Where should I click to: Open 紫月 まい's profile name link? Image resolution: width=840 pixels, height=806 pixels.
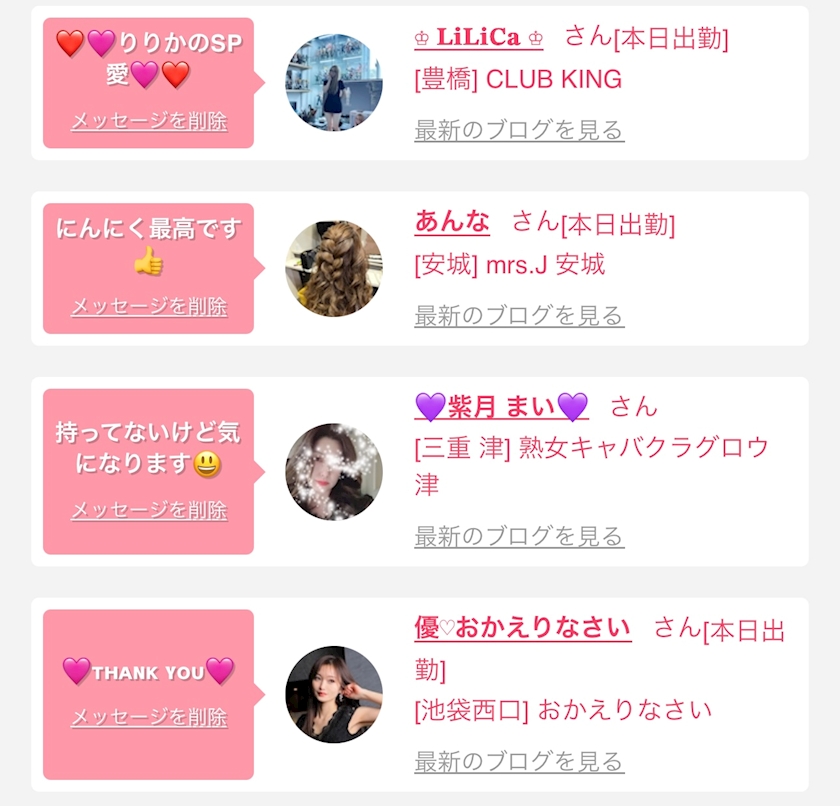tap(501, 407)
